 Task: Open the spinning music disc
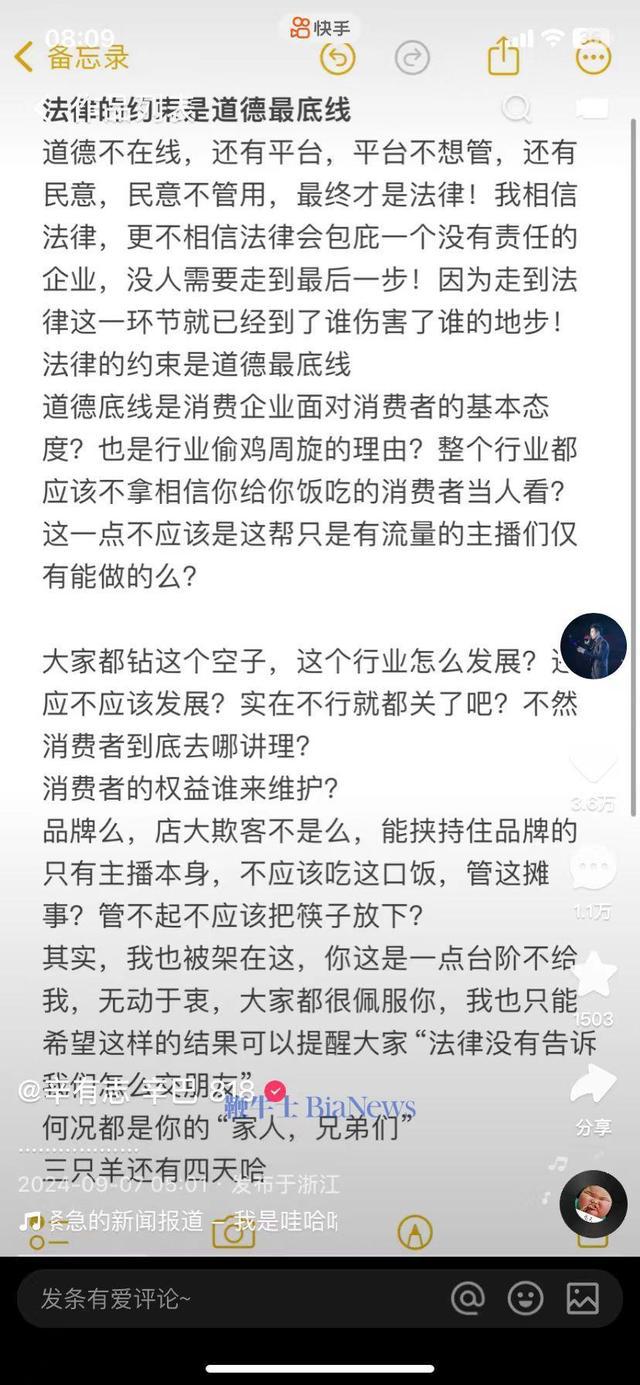593,1204
